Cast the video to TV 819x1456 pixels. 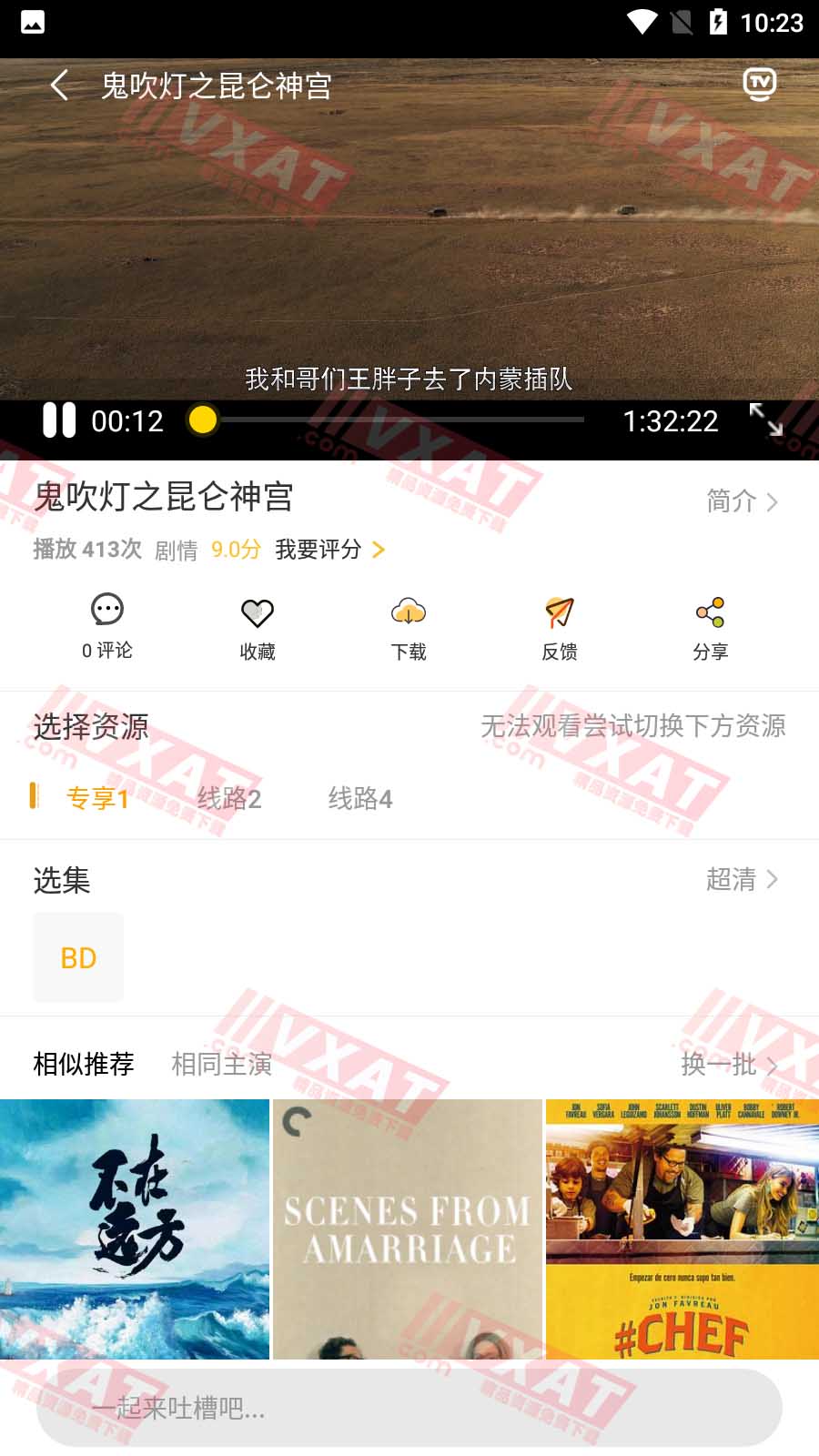760,85
